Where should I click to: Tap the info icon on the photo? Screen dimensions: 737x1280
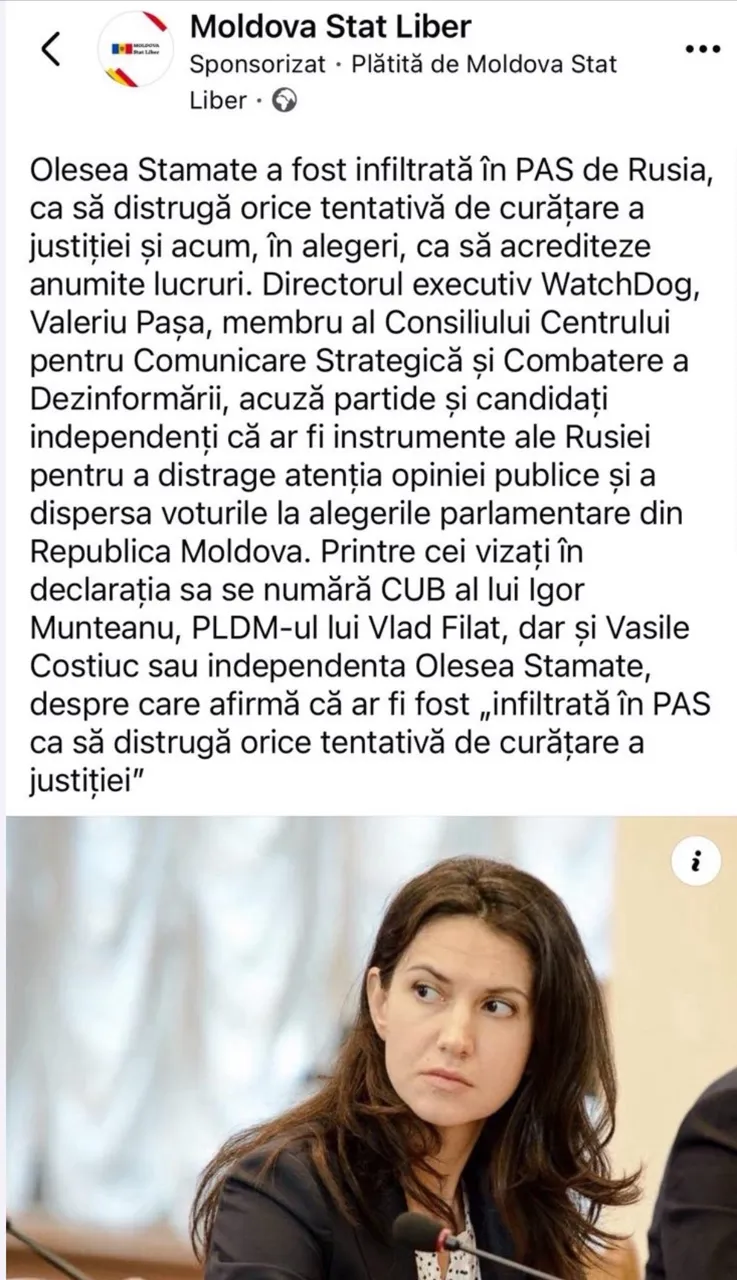pos(696,860)
